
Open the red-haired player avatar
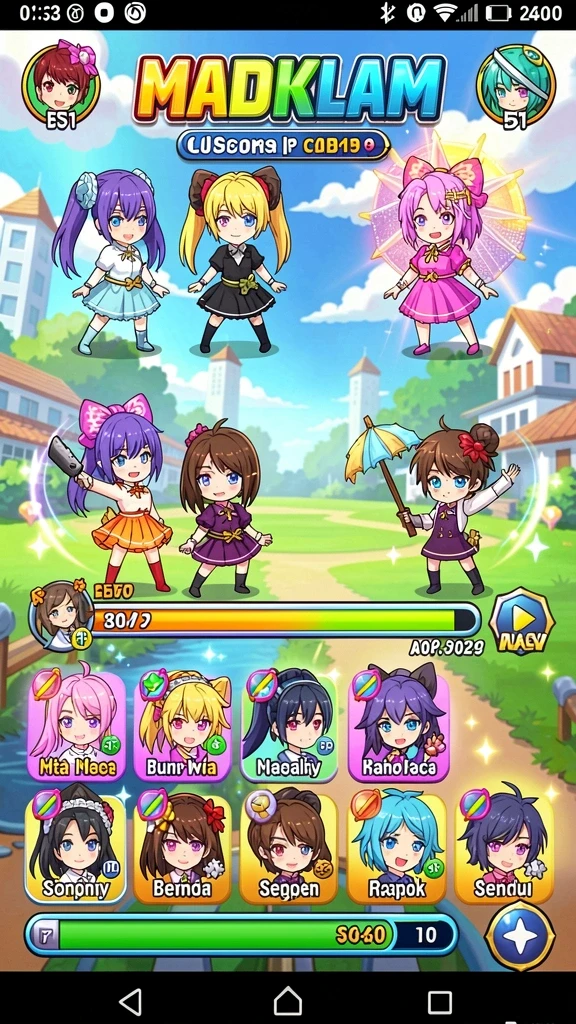[61, 84]
